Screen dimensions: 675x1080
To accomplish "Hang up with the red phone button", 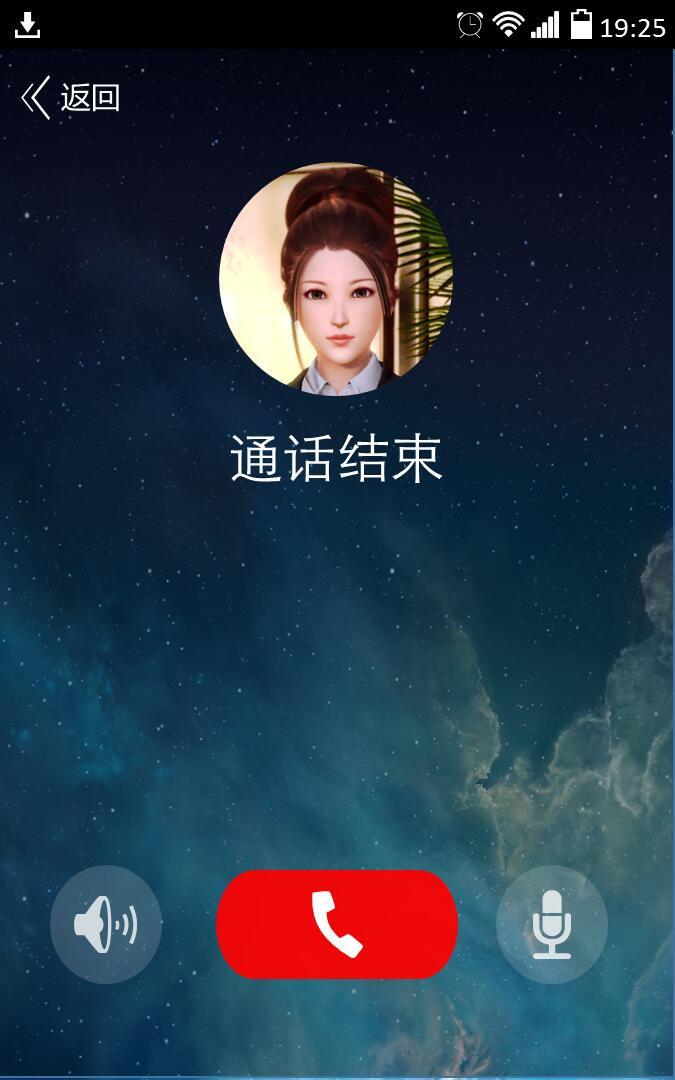I will [x=337, y=924].
